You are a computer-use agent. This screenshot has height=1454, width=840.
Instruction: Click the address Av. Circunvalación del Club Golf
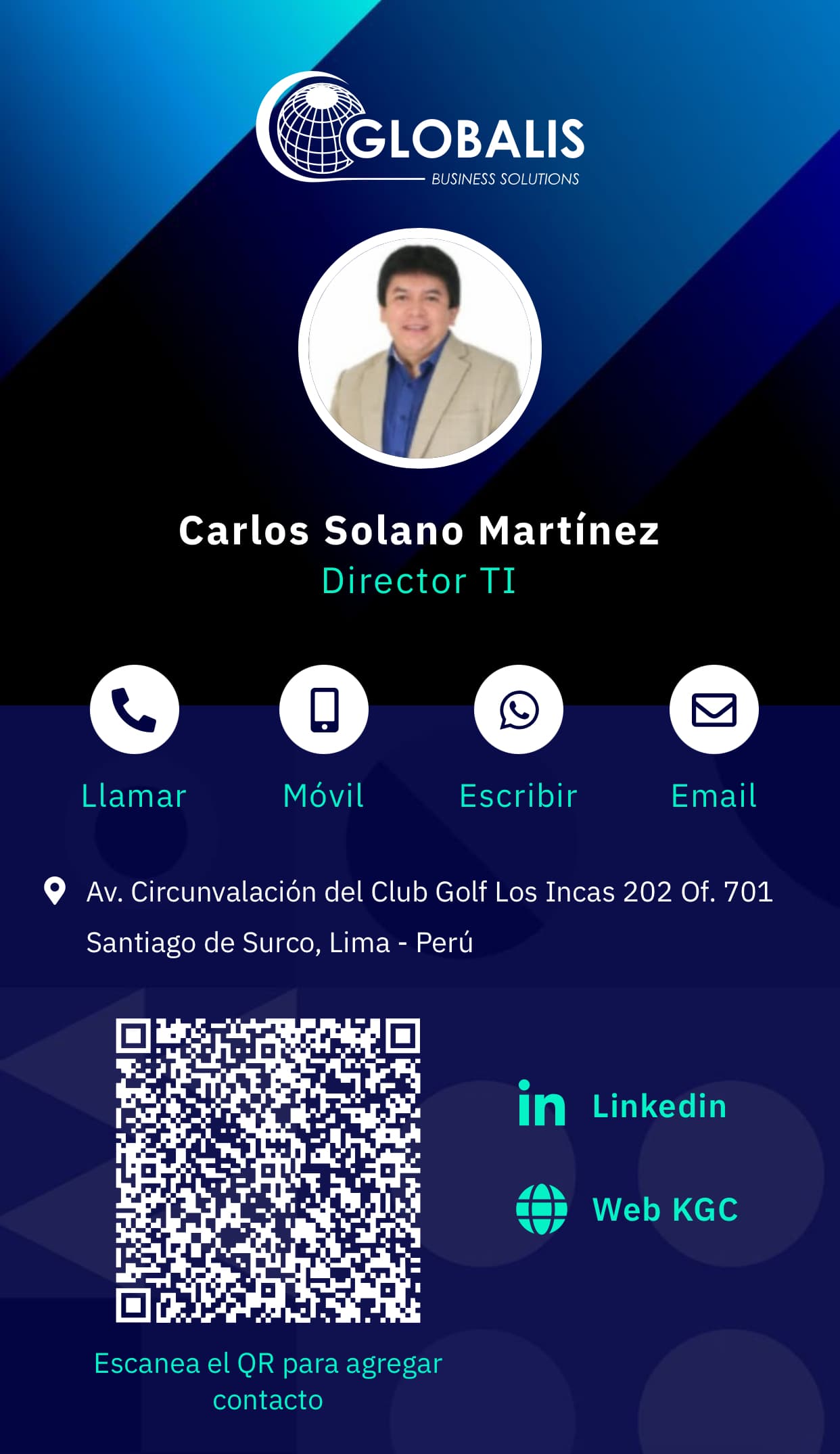(429, 890)
